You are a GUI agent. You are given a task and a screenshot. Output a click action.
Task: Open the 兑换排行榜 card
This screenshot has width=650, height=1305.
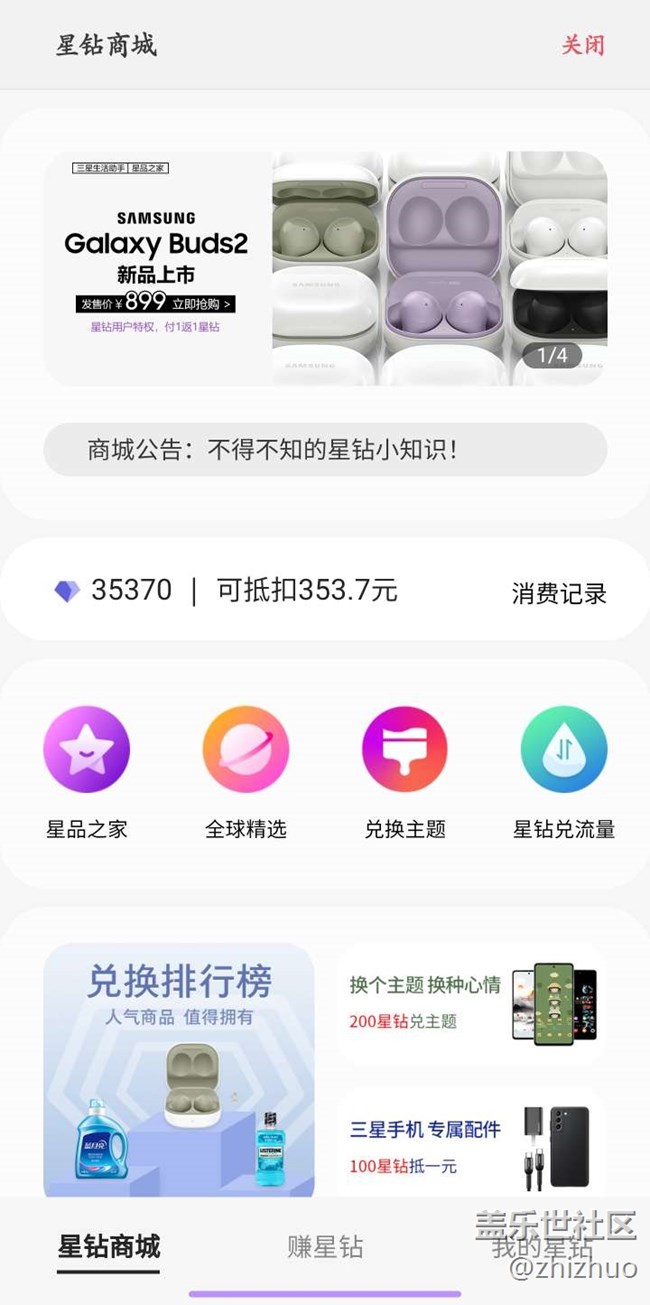click(x=179, y=1070)
